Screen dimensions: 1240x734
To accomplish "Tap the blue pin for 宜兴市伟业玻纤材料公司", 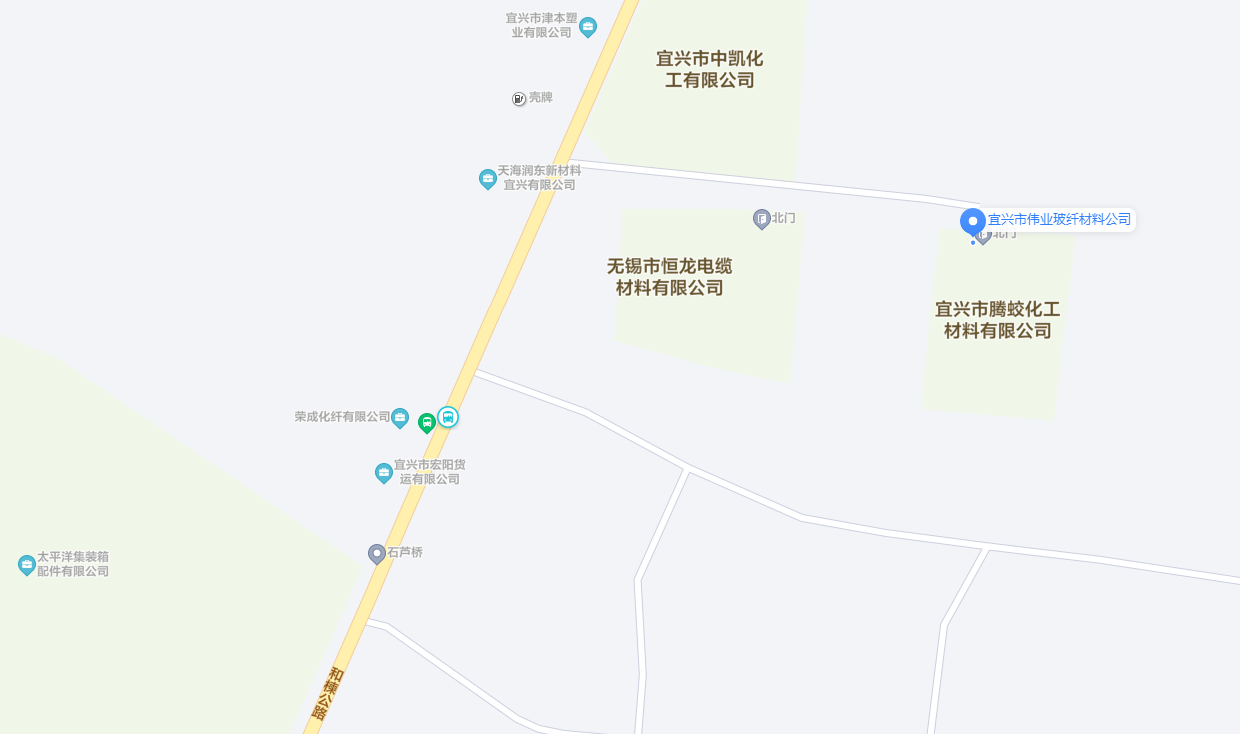I will coord(972,221).
